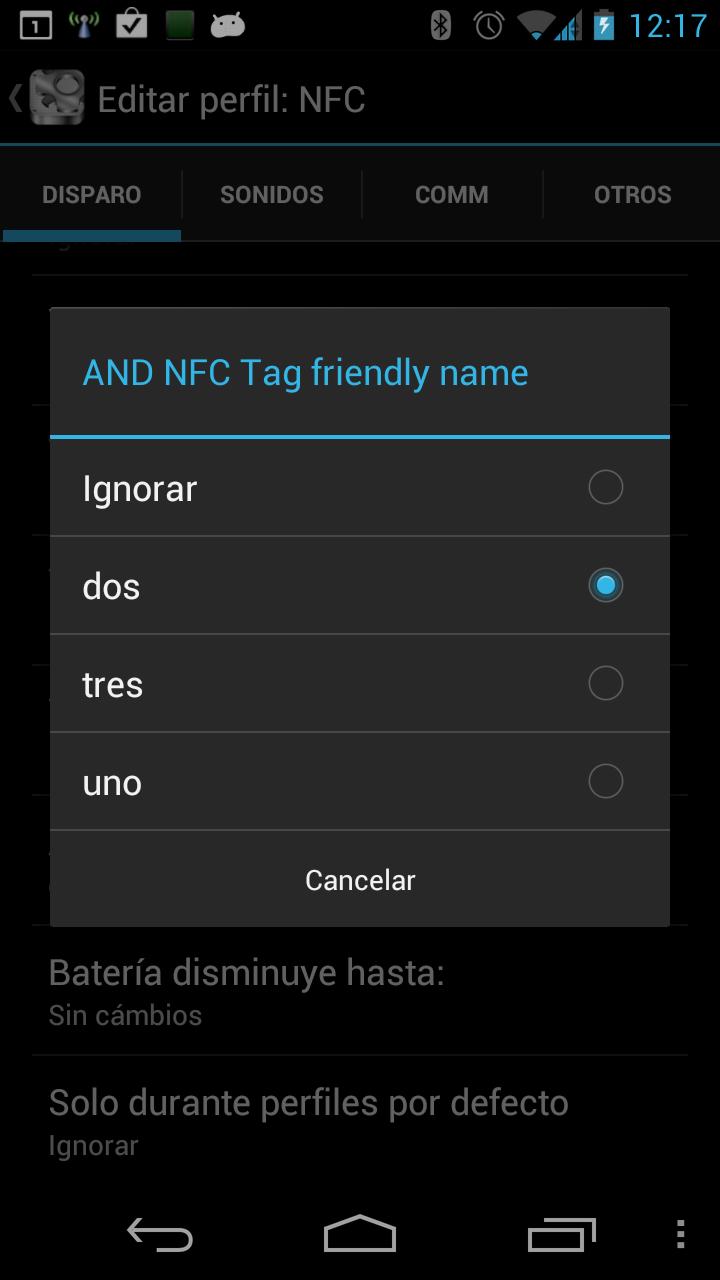Go to the home screen
The height and width of the screenshot is (1280, 720).
point(360,1235)
